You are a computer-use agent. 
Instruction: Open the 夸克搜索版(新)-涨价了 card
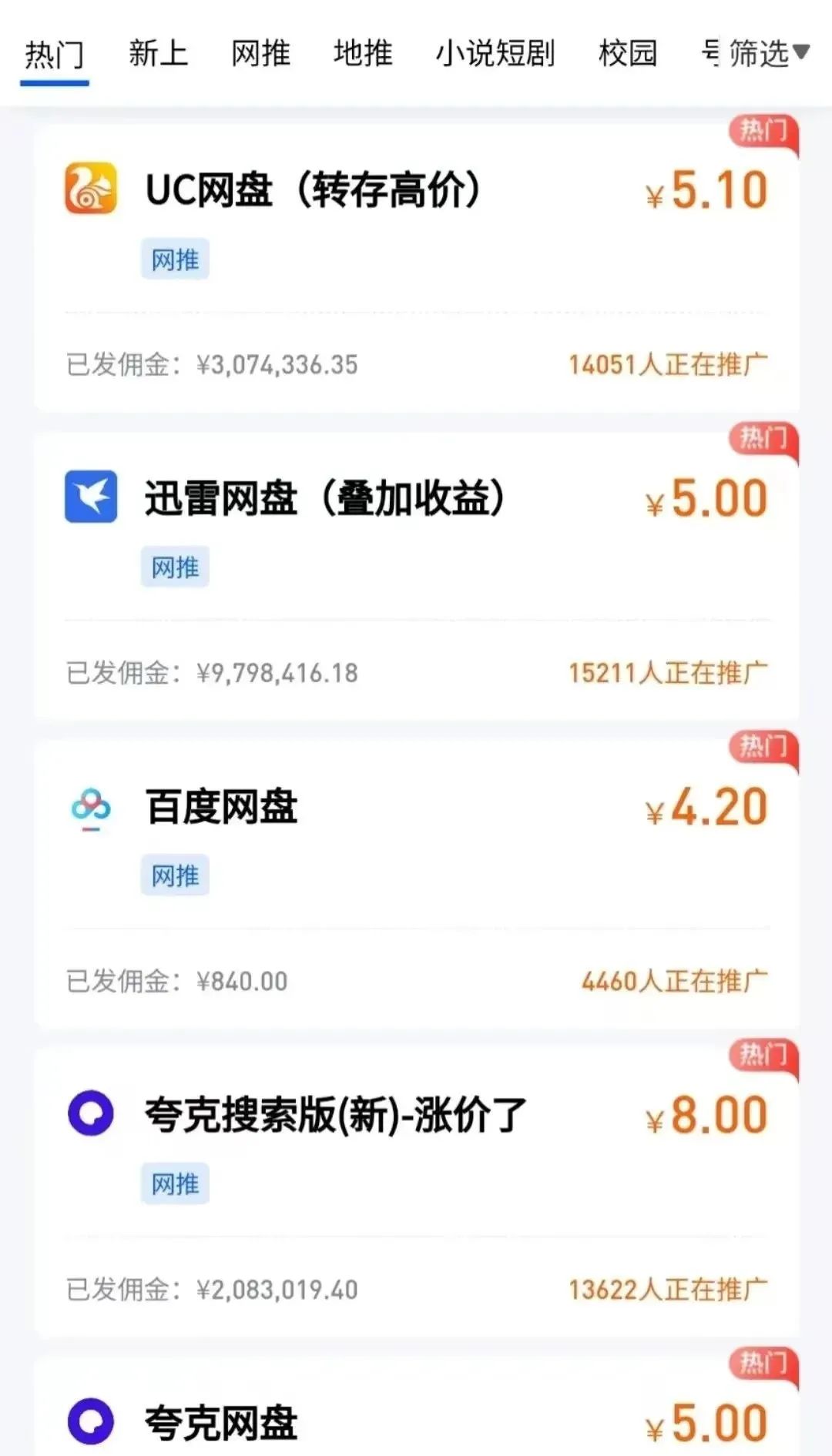click(x=417, y=1191)
